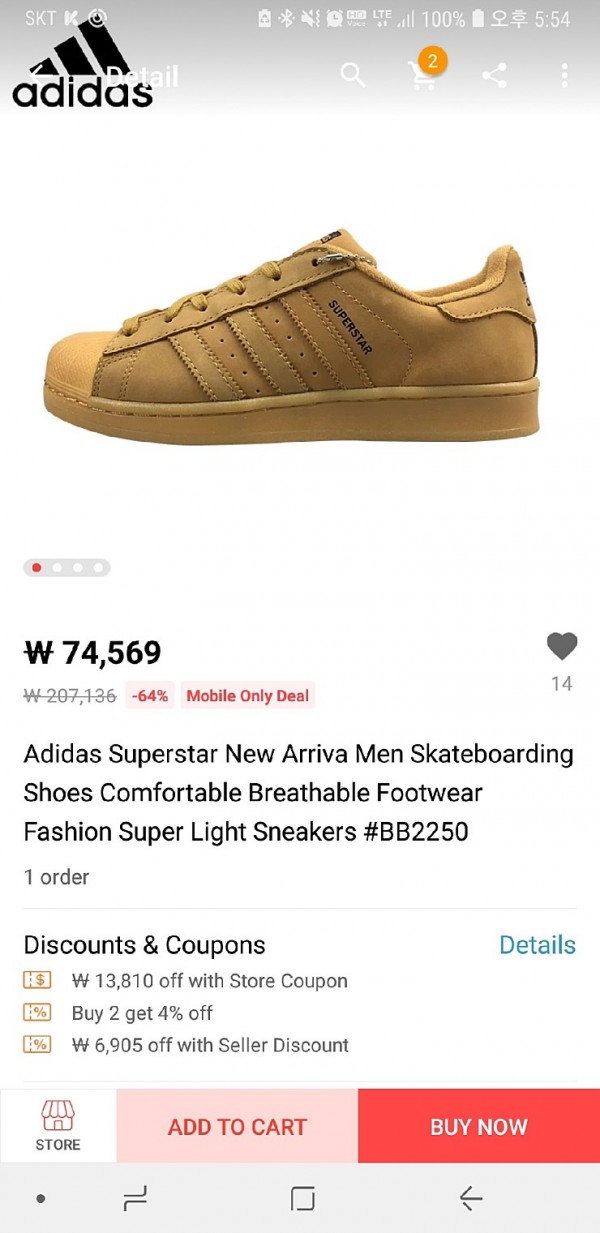
Task: Tap ADD TO CART
Action: (x=237, y=1127)
